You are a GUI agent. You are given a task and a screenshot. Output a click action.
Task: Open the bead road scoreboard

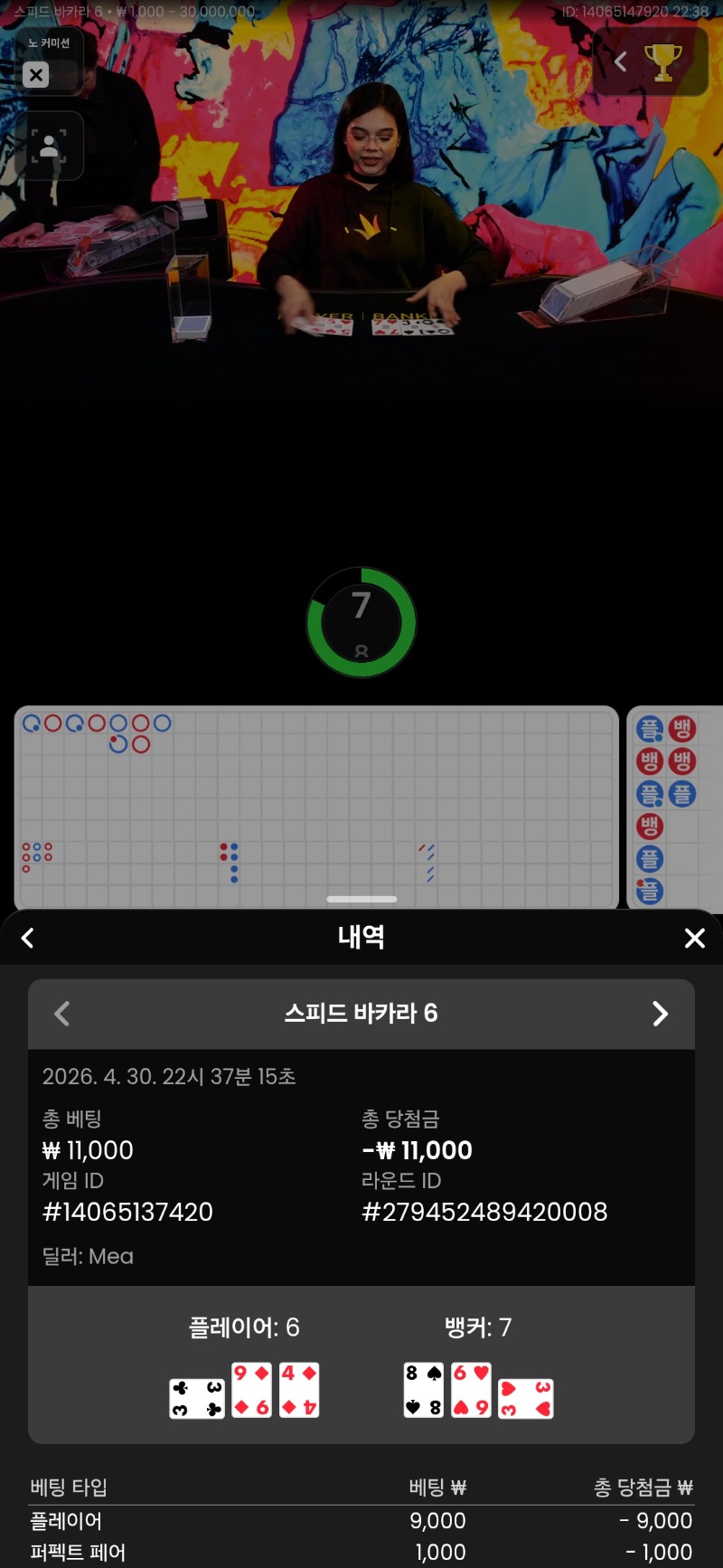pyautogui.click(x=673, y=808)
